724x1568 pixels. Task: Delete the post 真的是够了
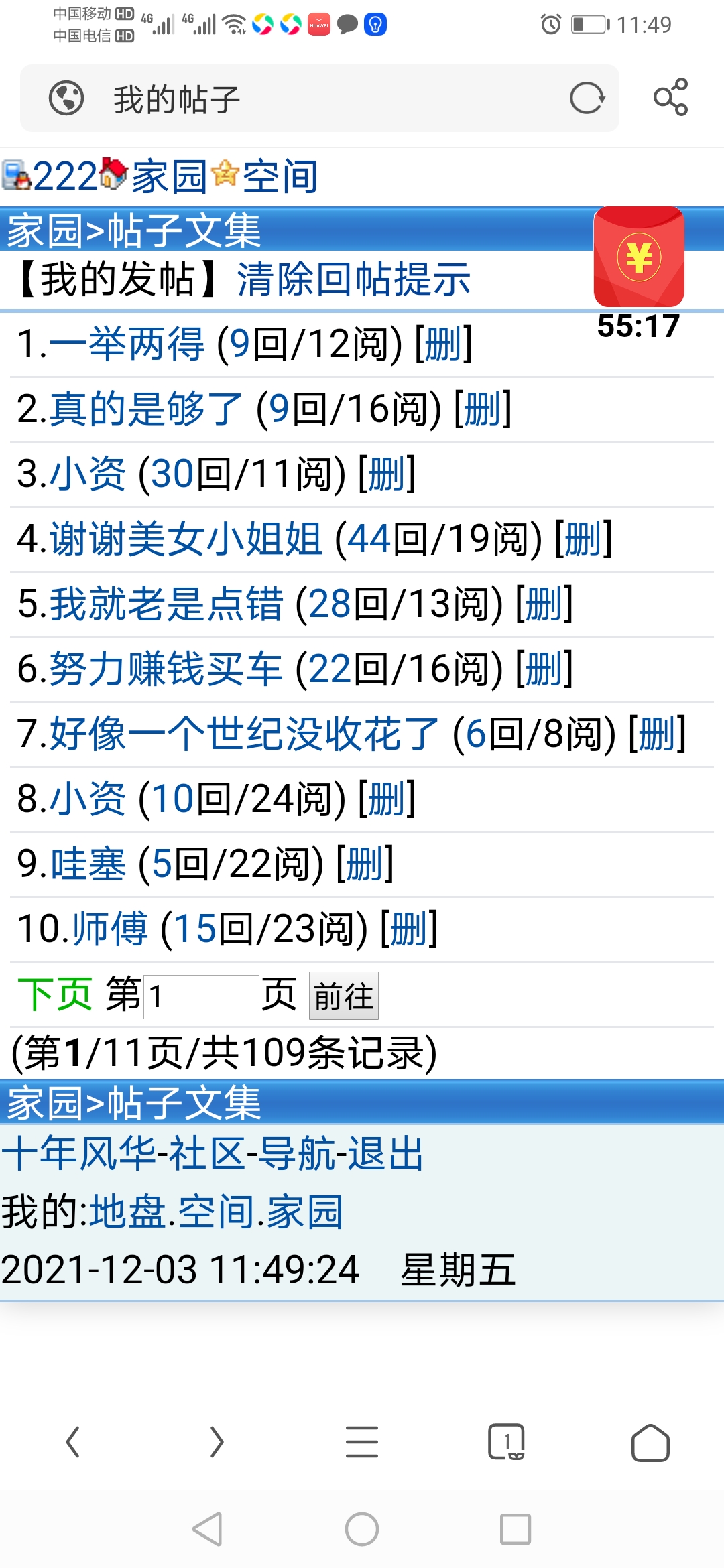coord(483,409)
